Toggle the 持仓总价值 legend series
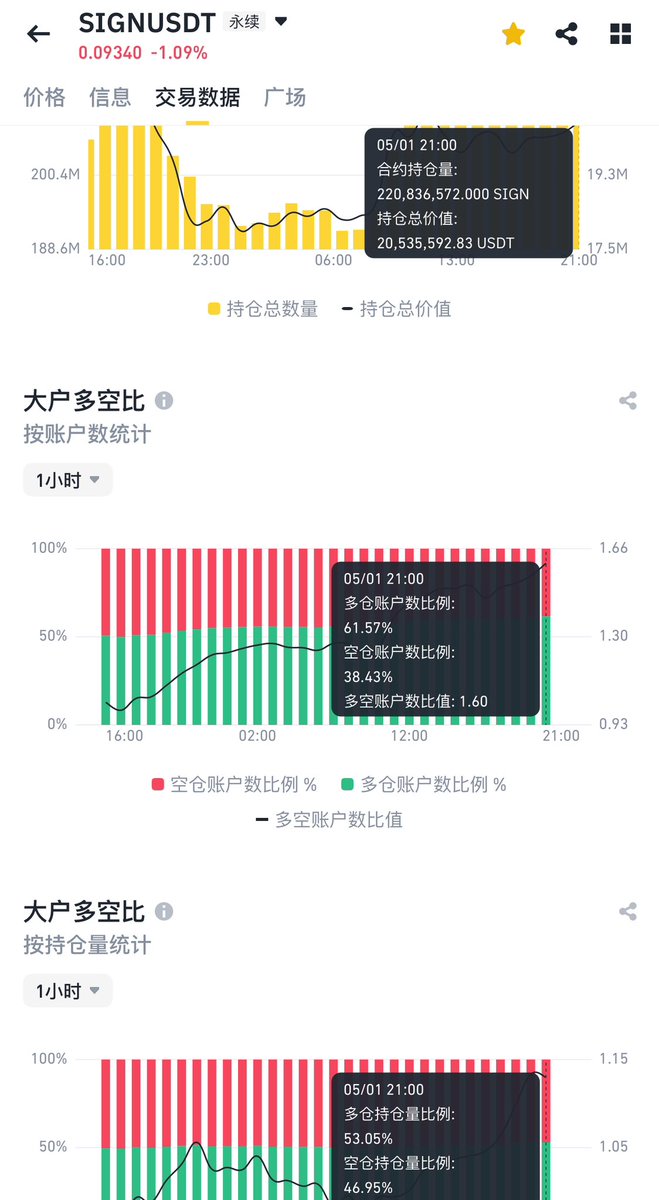Image resolution: width=659 pixels, height=1200 pixels. [x=396, y=309]
